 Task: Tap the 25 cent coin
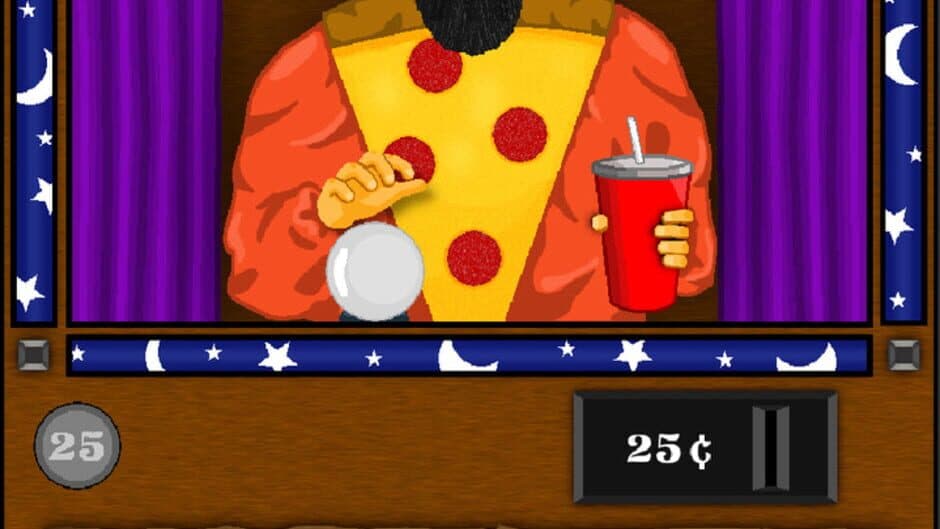tap(77, 446)
